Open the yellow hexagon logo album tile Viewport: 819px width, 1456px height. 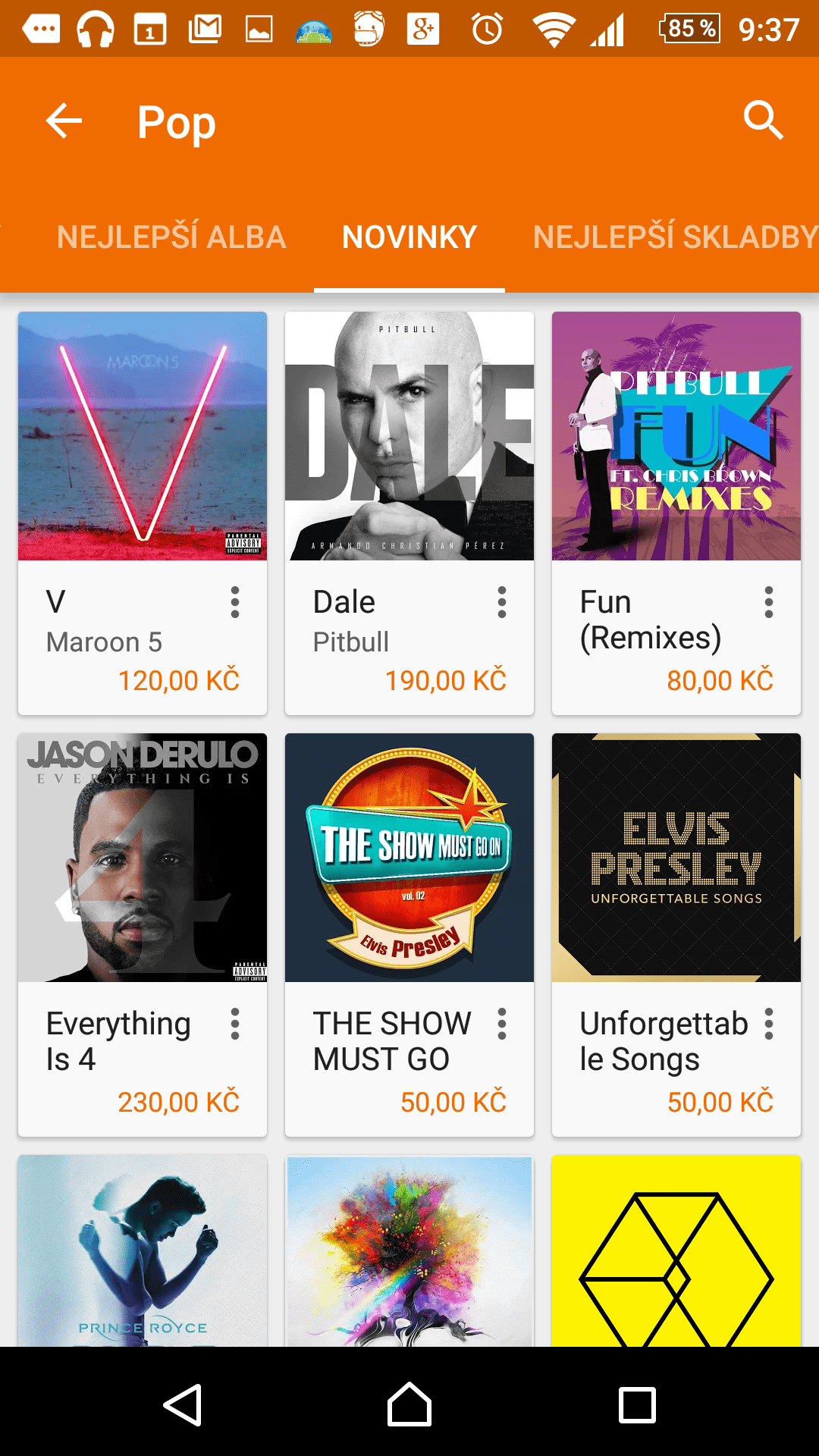(x=676, y=1251)
